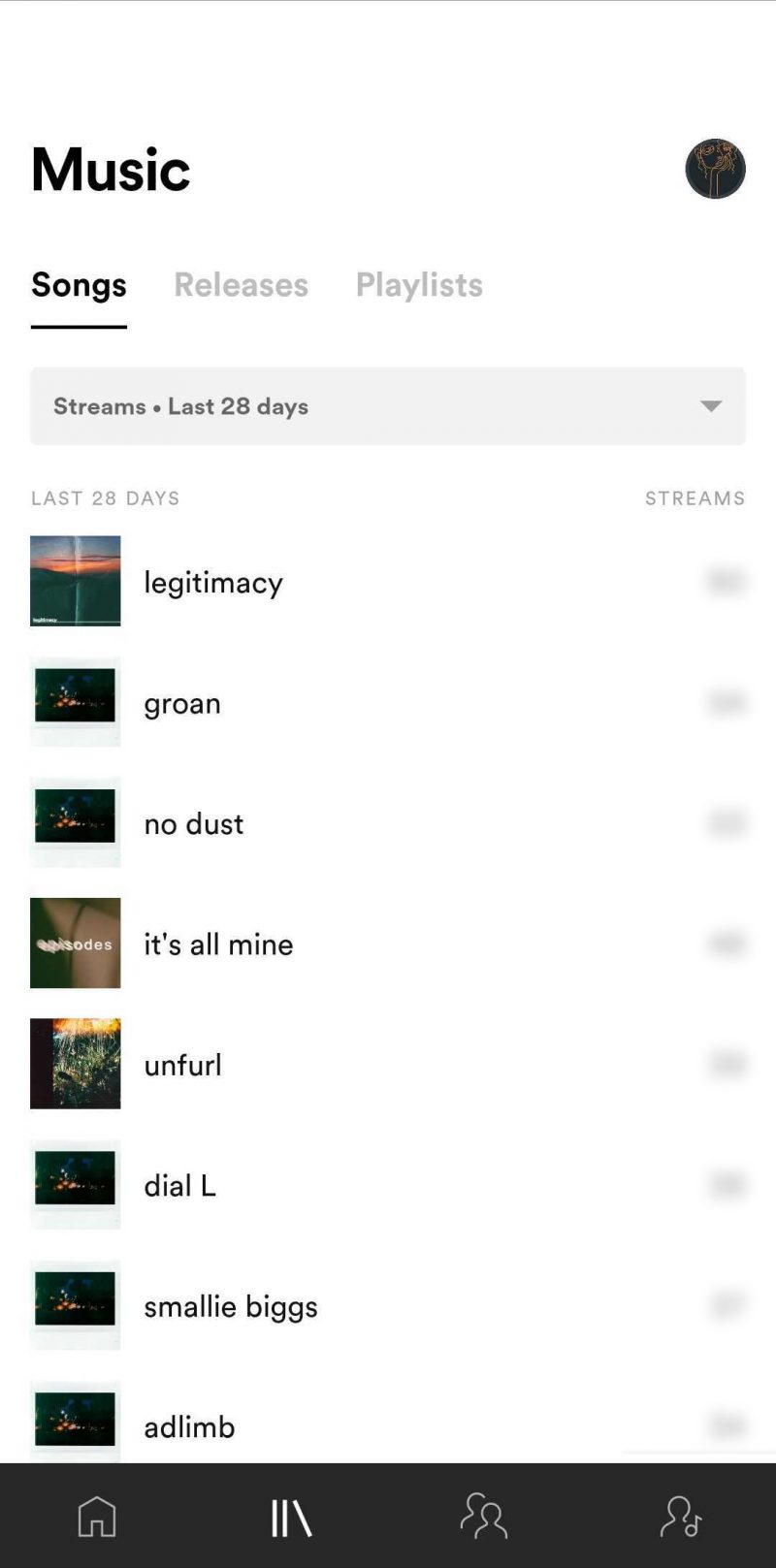Open the stats timeframe selector dropdown
Screen dimensions: 776x1568
point(388,406)
